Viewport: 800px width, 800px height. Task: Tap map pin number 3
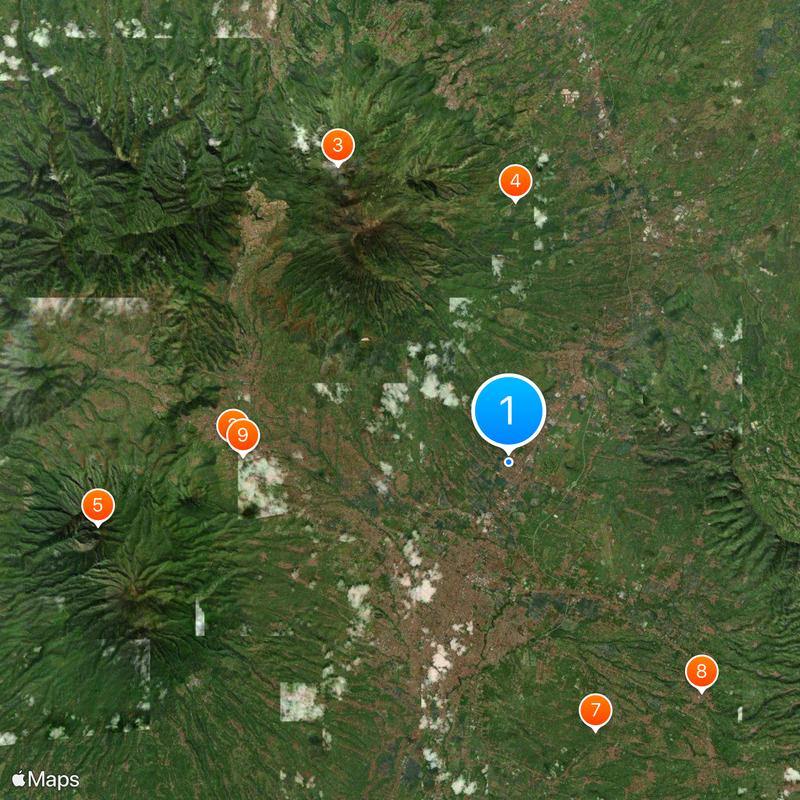tap(338, 146)
